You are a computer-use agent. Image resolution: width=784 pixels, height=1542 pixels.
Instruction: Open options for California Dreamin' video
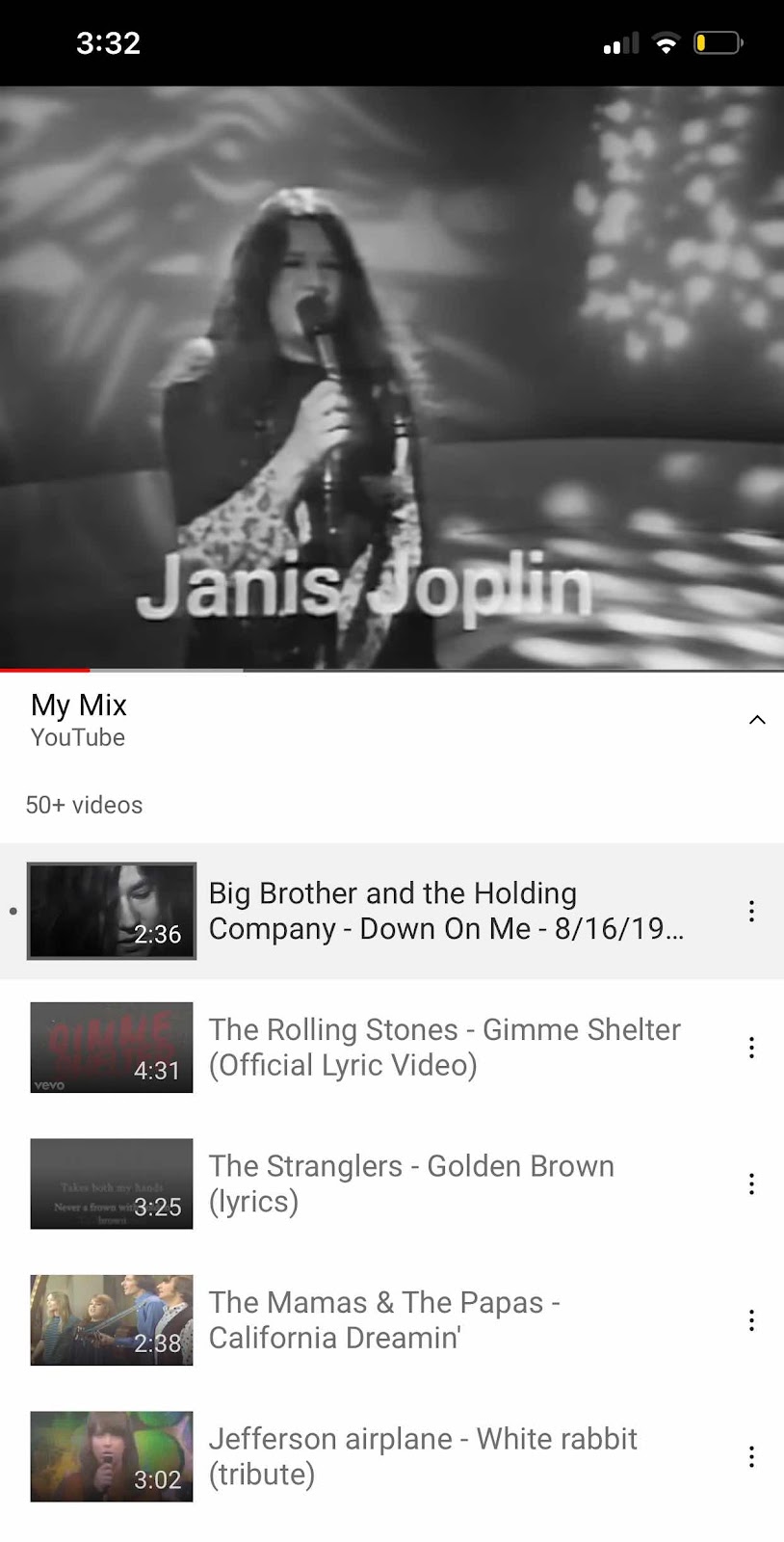751,1320
